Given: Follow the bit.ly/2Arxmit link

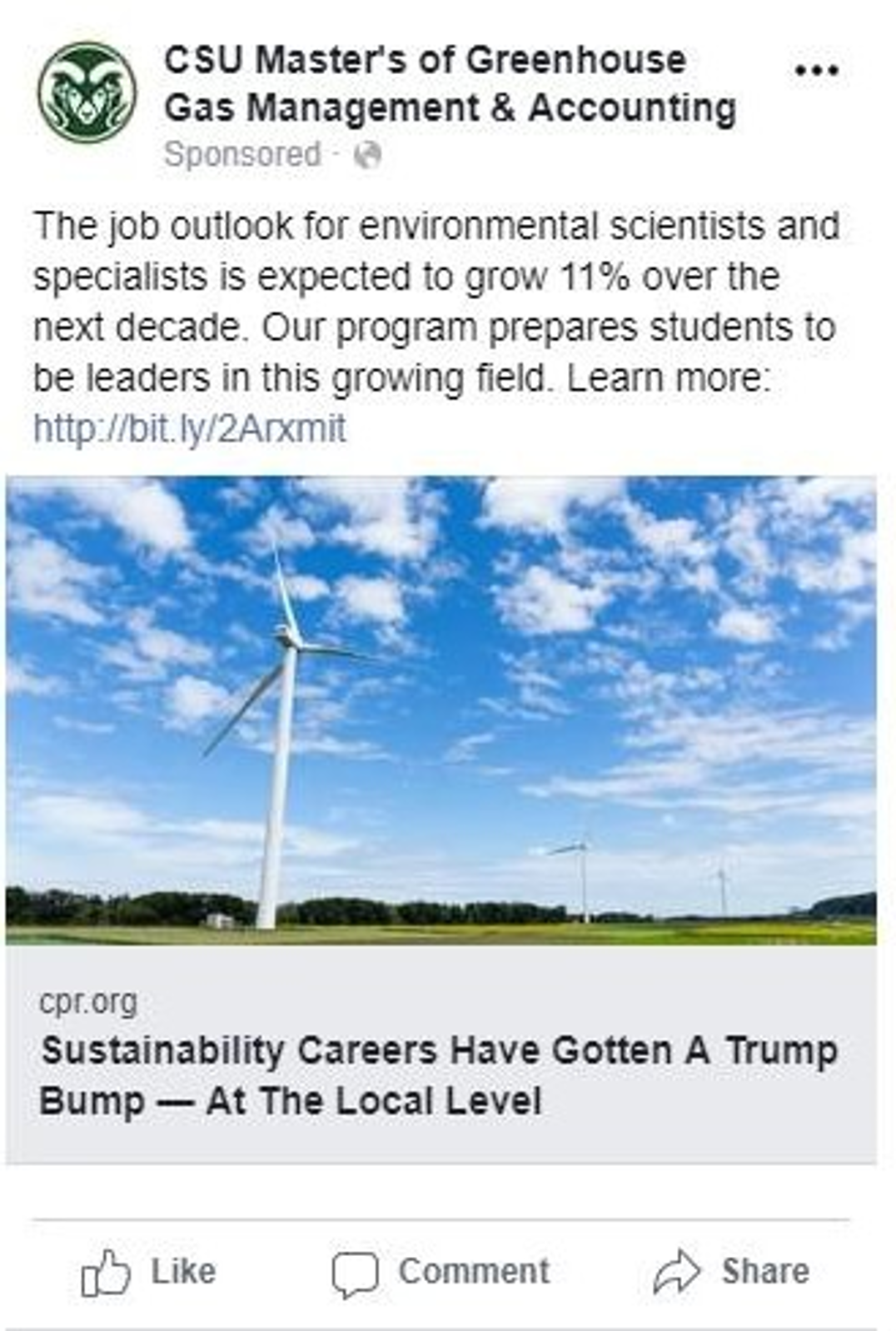Looking at the screenshot, I should (x=189, y=429).
